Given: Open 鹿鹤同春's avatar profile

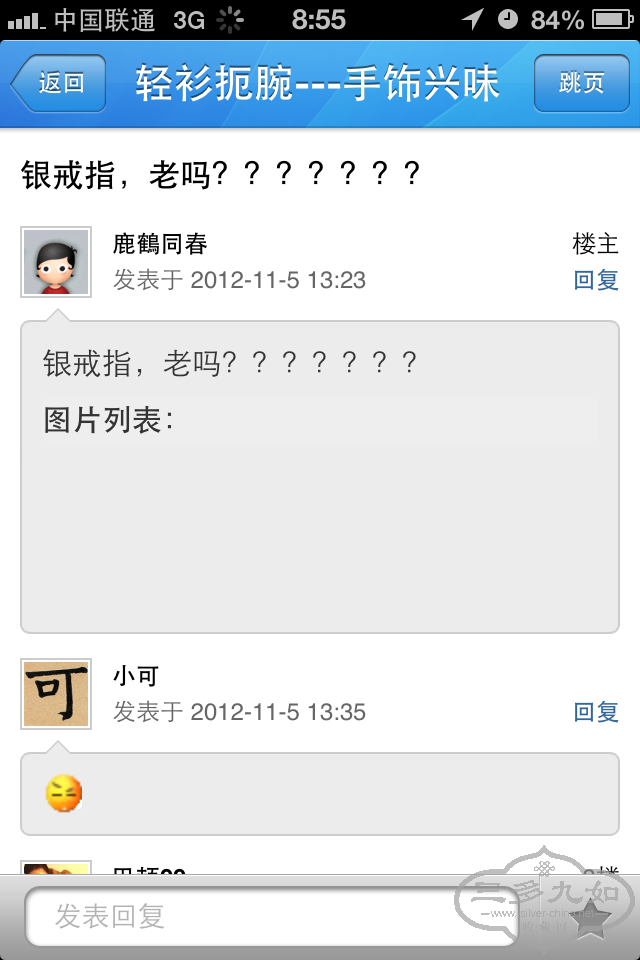Looking at the screenshot, I should point(56,262).
